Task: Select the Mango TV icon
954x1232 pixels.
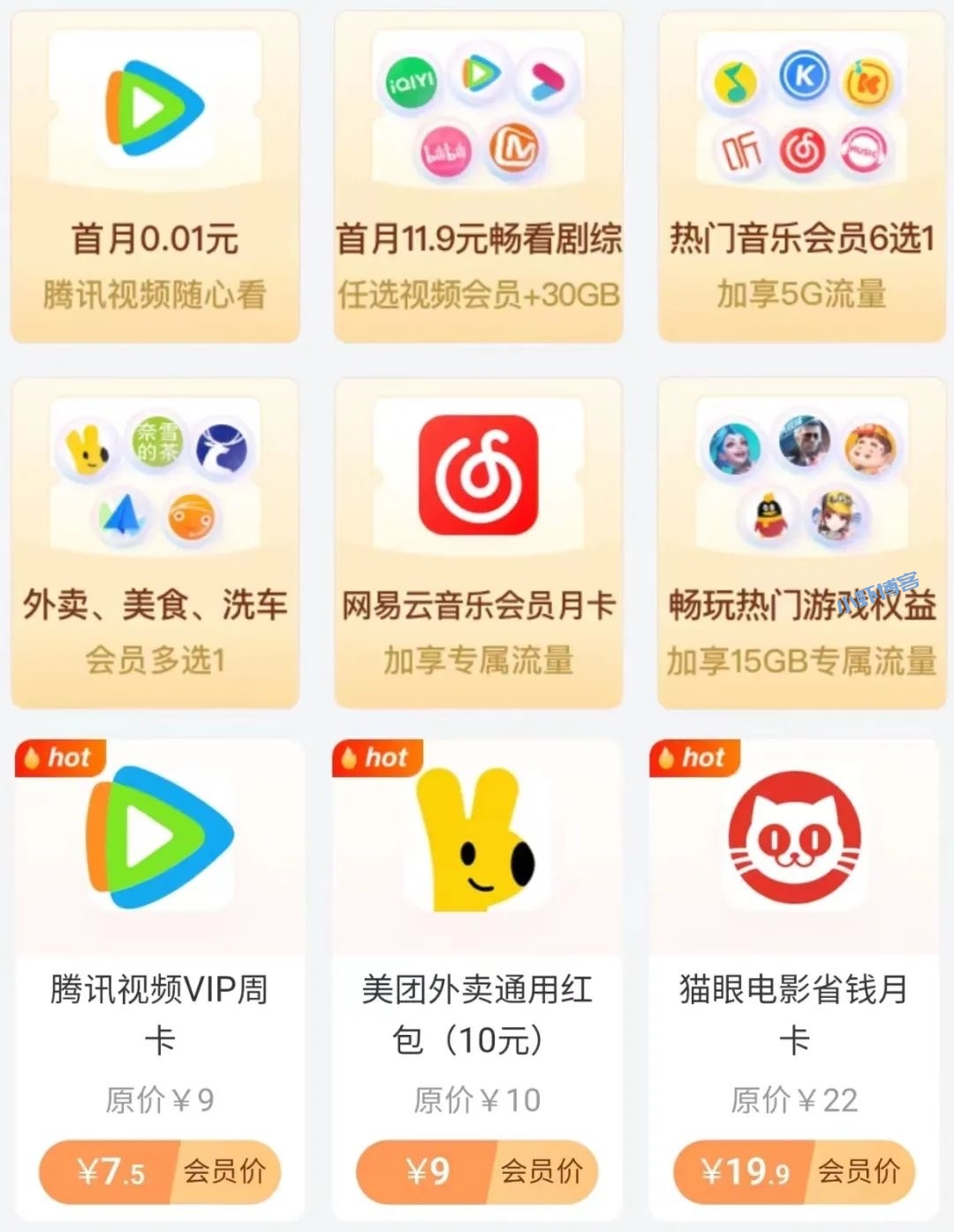Action: pyautogui.click(x=514, y=147)
